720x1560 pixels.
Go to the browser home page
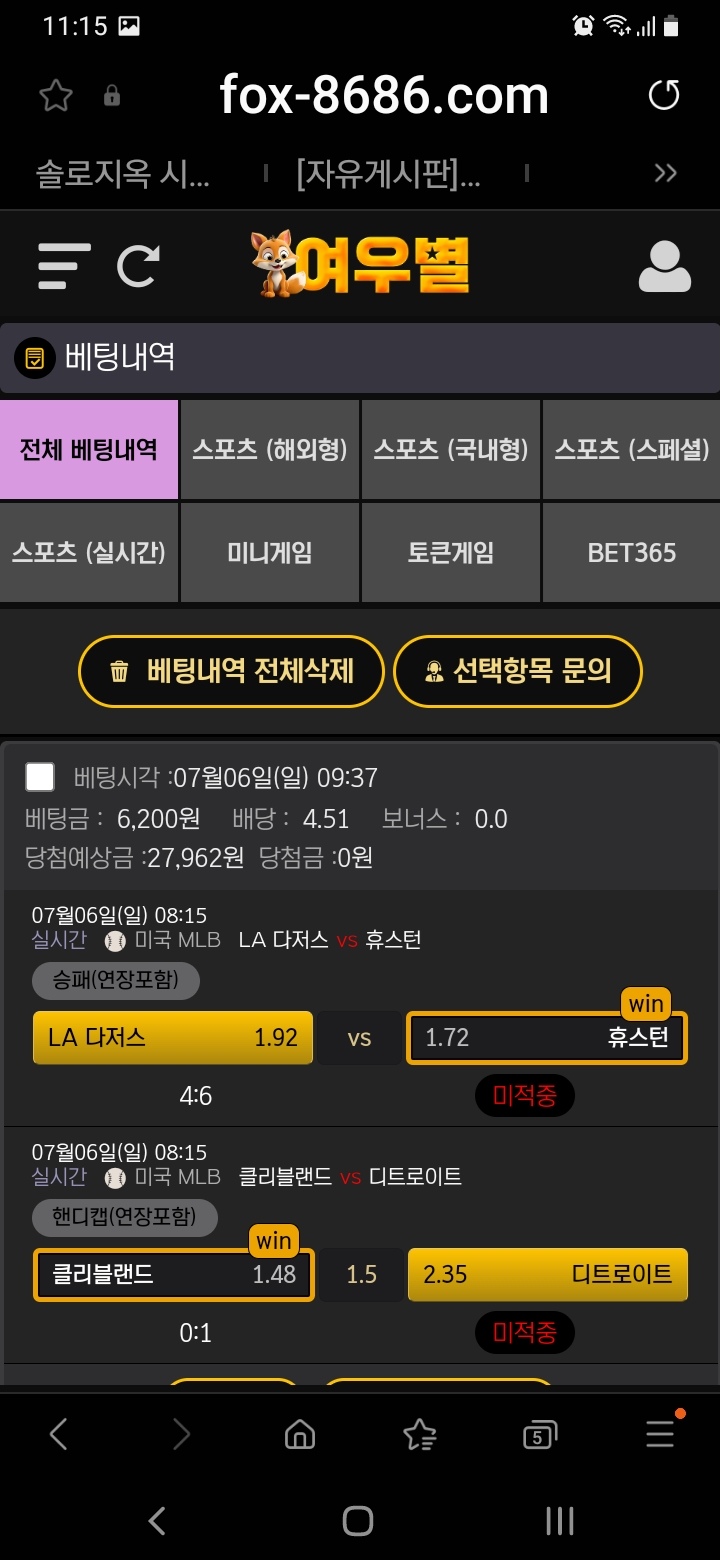300,1436
